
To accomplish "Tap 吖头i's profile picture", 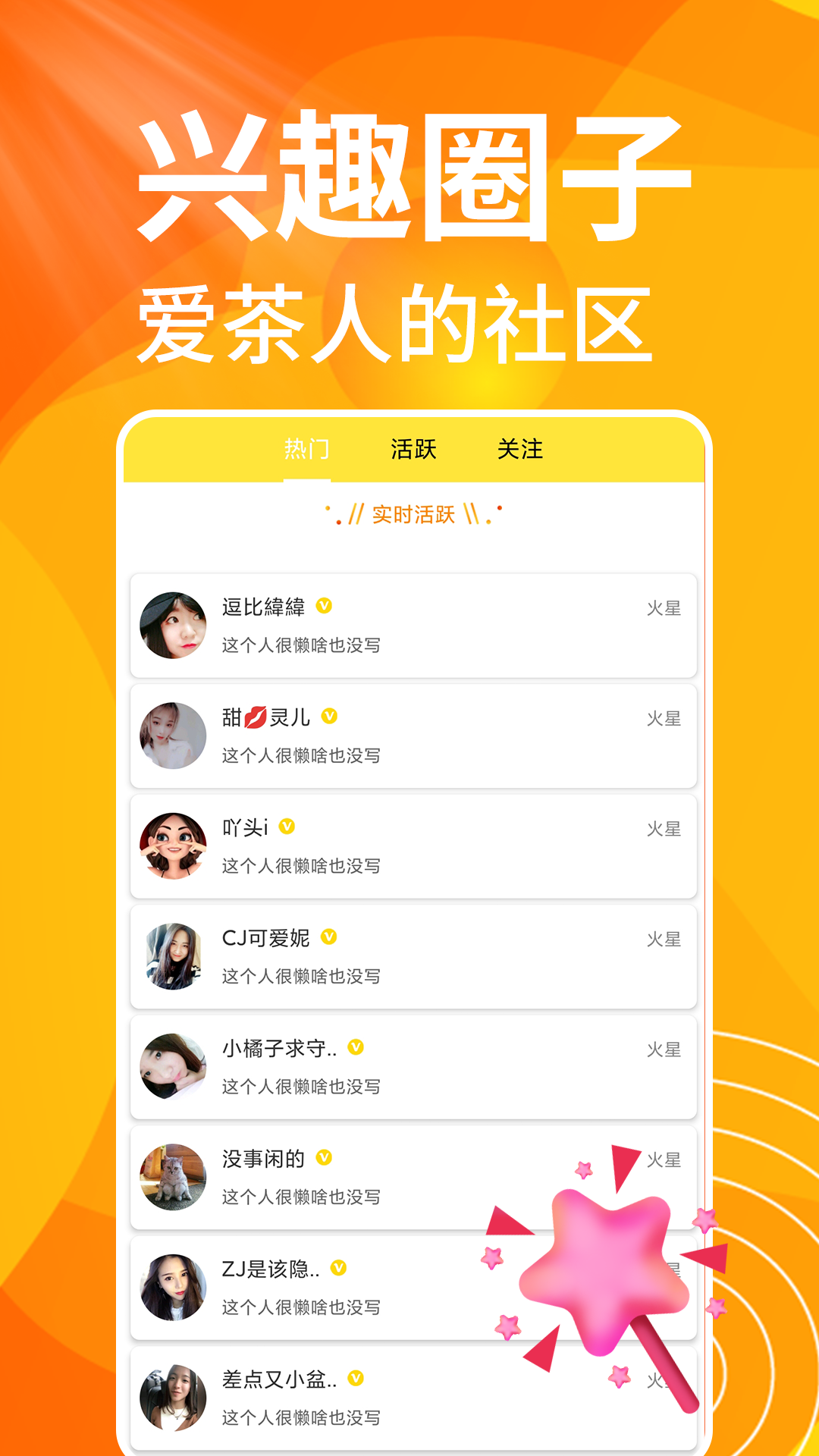I will click(x=173, y=843).
